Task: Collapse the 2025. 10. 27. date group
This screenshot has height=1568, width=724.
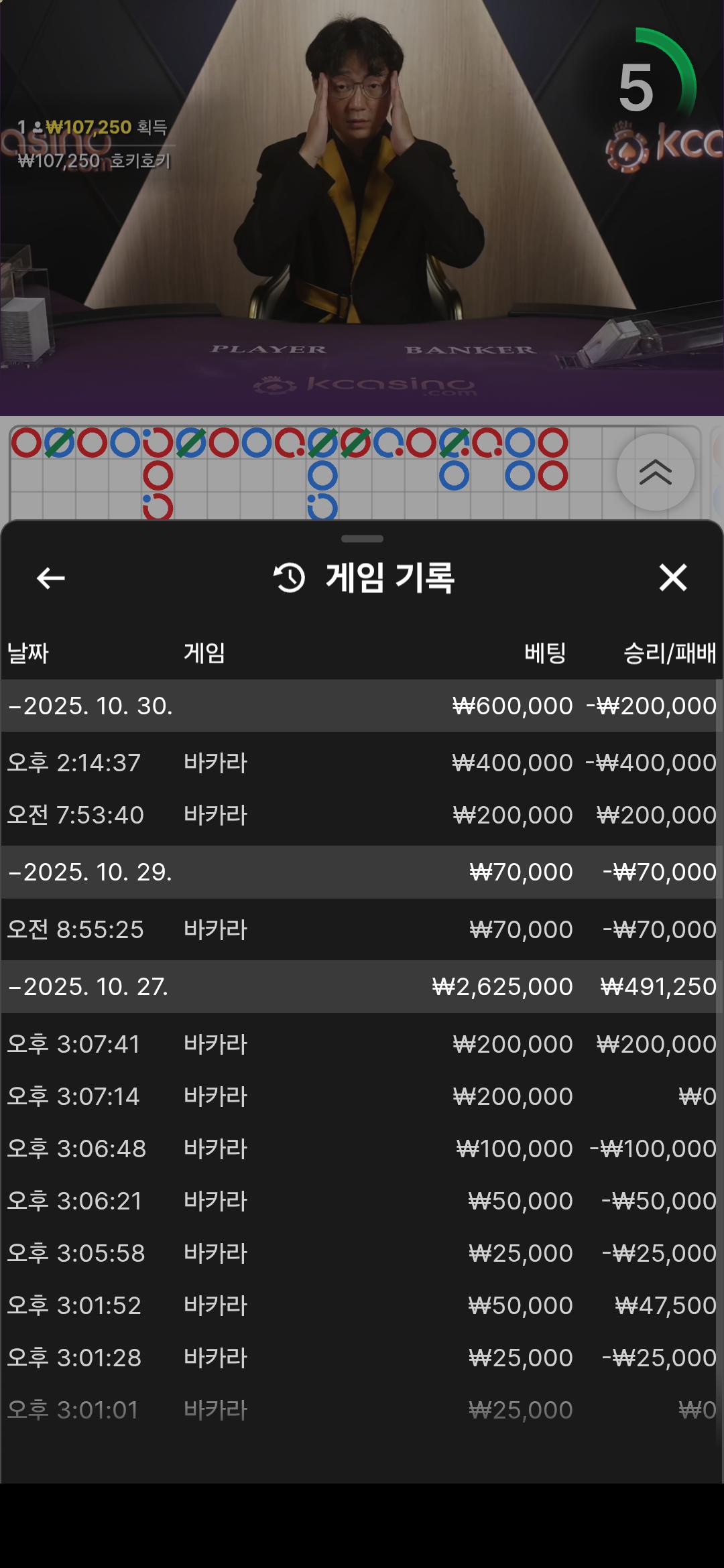Action: (91, 986)
